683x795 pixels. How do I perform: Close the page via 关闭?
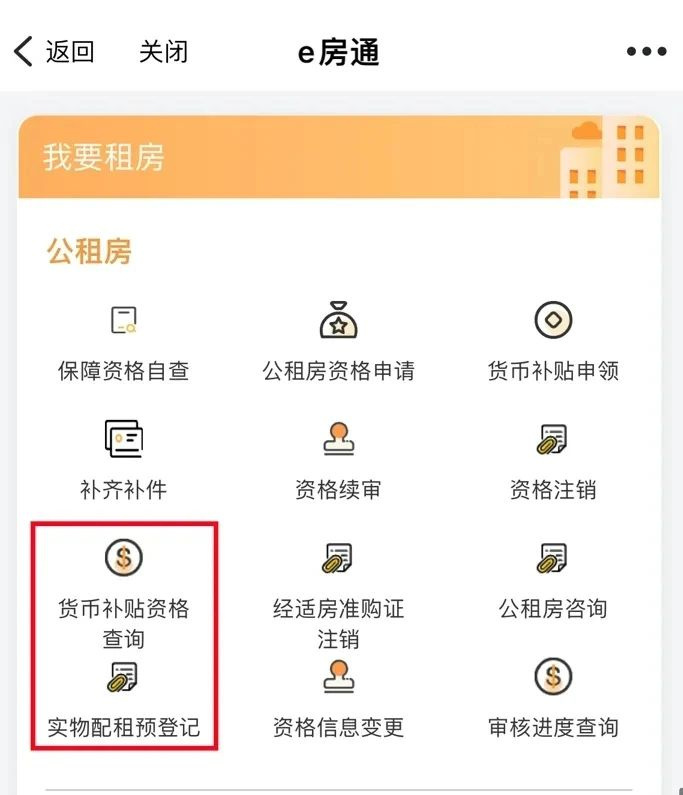pyautogui.click(x=163, y=51)
